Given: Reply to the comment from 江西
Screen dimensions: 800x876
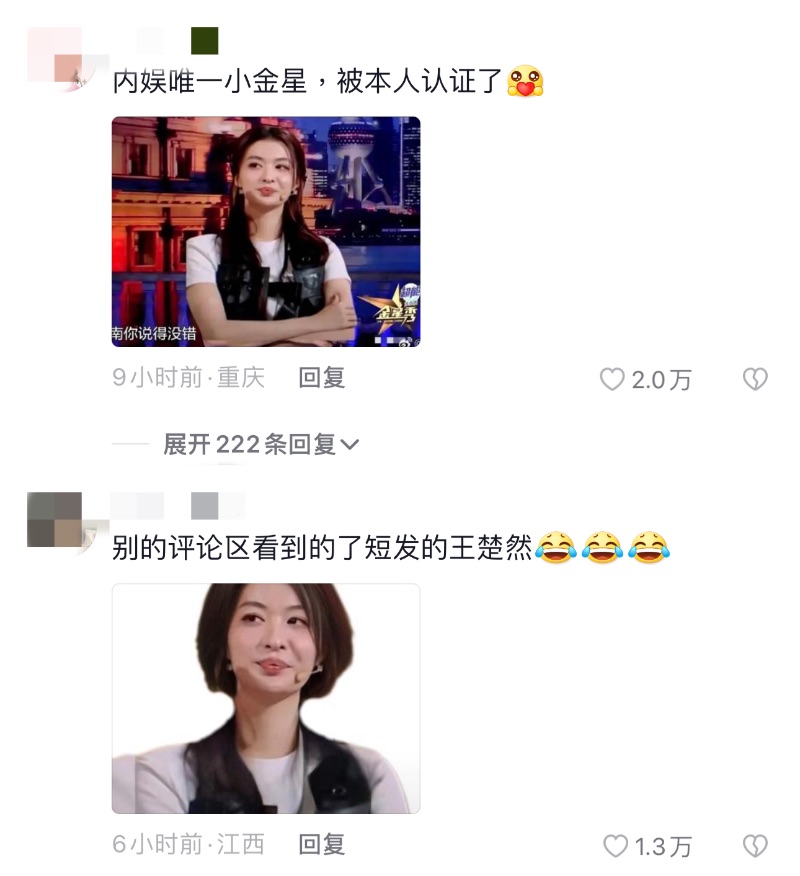Looking at the screenshot, I should (322, 845).
